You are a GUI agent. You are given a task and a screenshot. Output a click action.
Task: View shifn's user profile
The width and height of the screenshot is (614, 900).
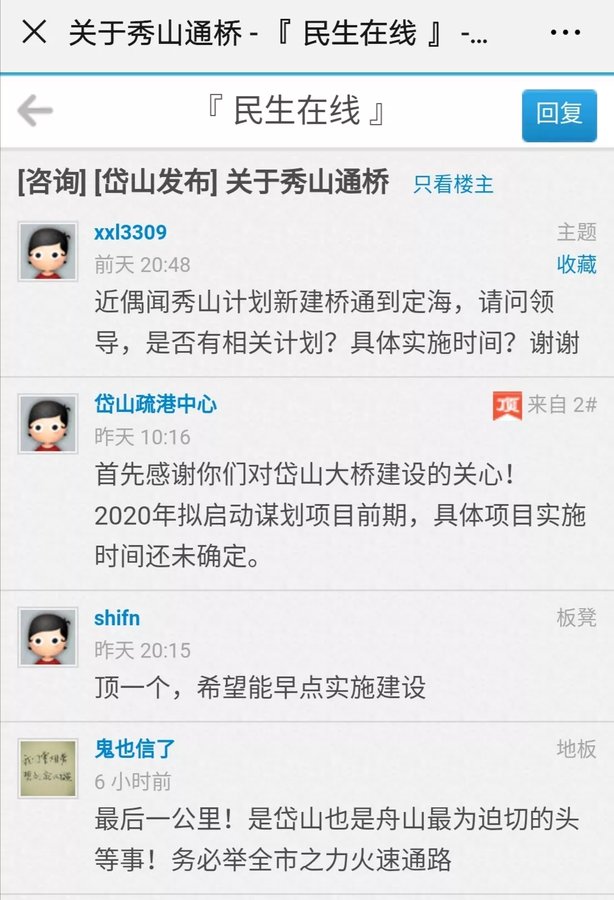(x=116, y=618)
